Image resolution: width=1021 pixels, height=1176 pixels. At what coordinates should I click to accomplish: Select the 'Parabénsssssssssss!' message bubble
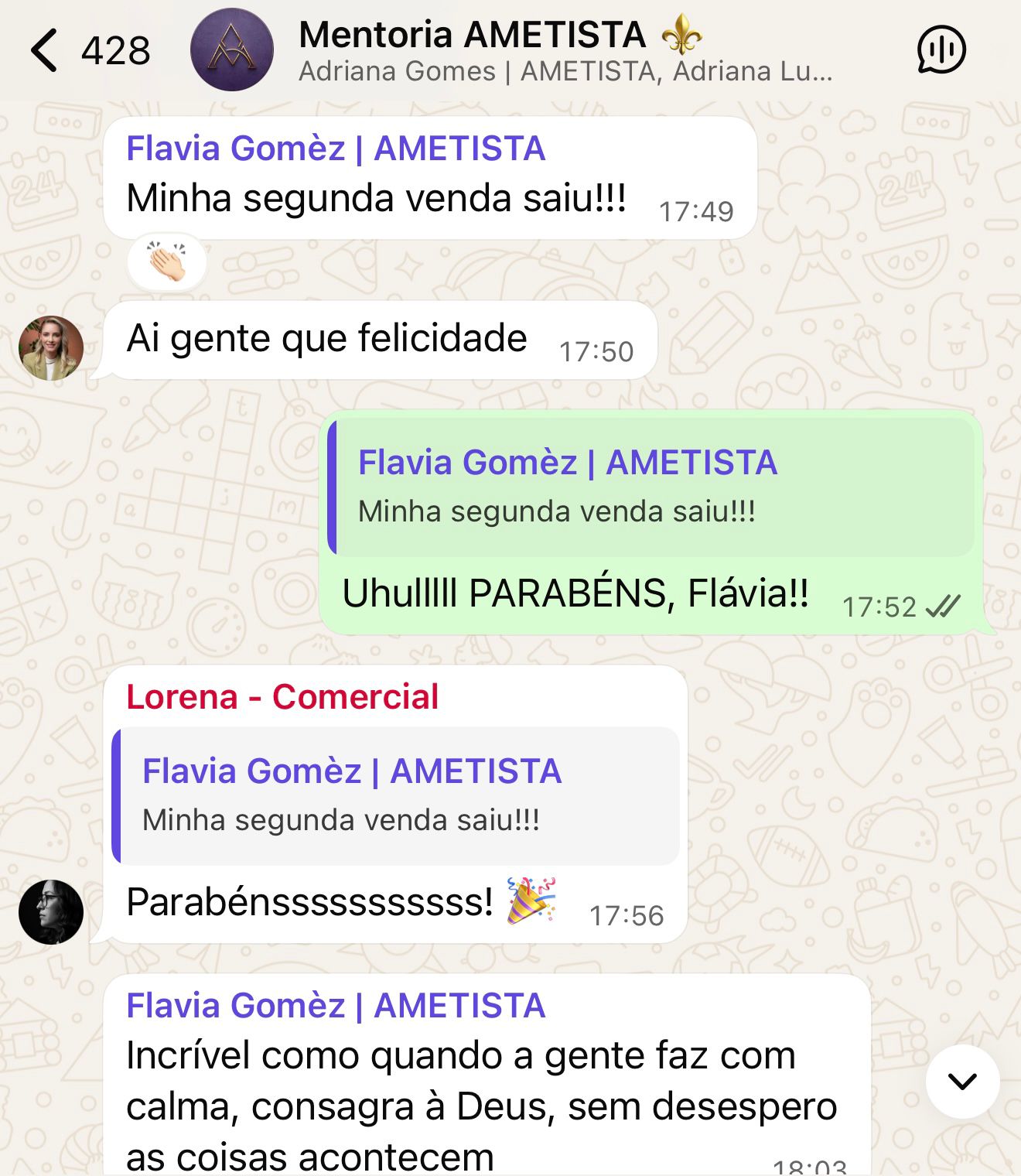[x=309, y=901]
